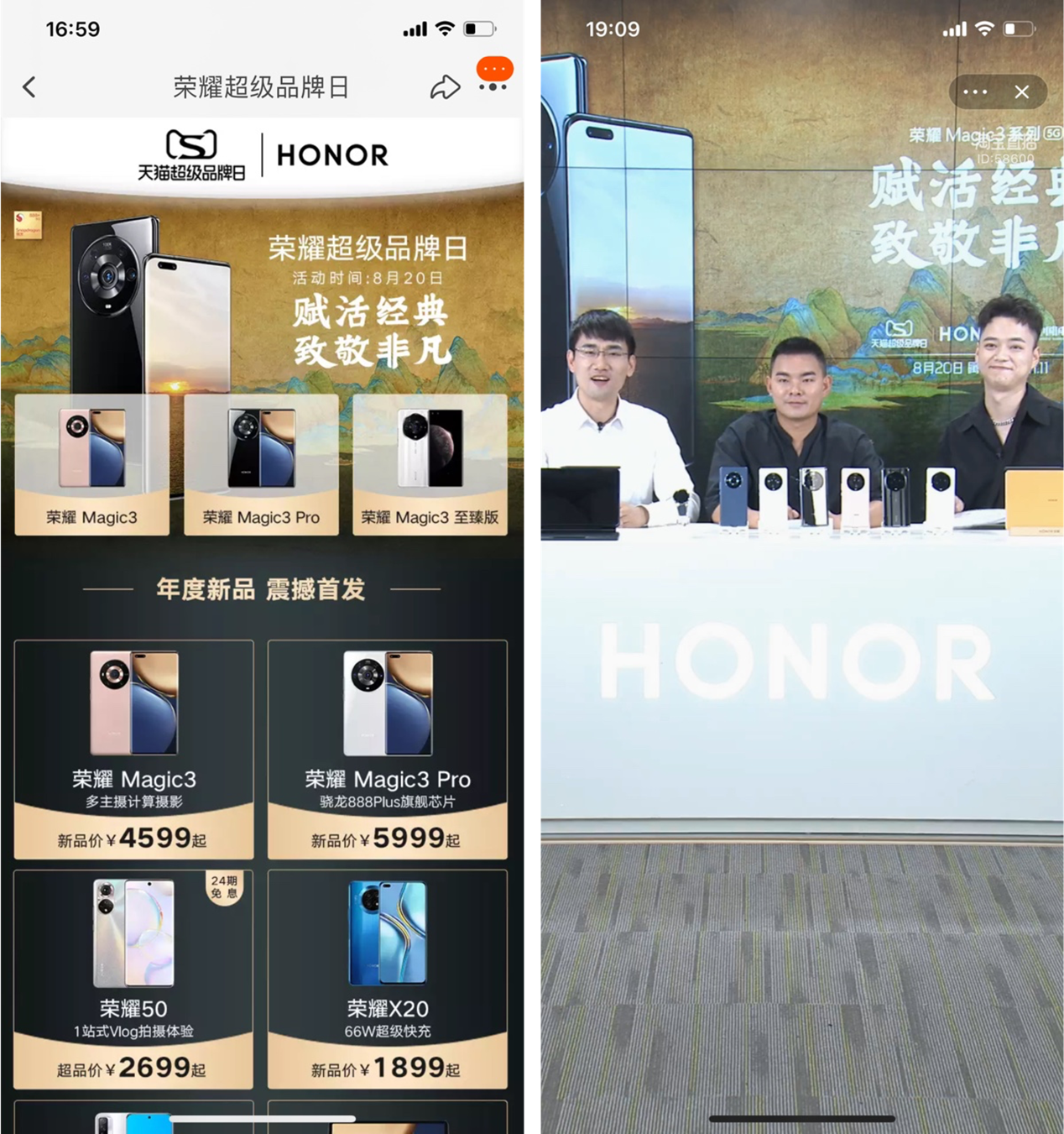The height and width of the screenshot is (1134, 1064).
Task: Open the 荣耀 Magic3 Pro banner tile
Action: [x=261, y=464]
